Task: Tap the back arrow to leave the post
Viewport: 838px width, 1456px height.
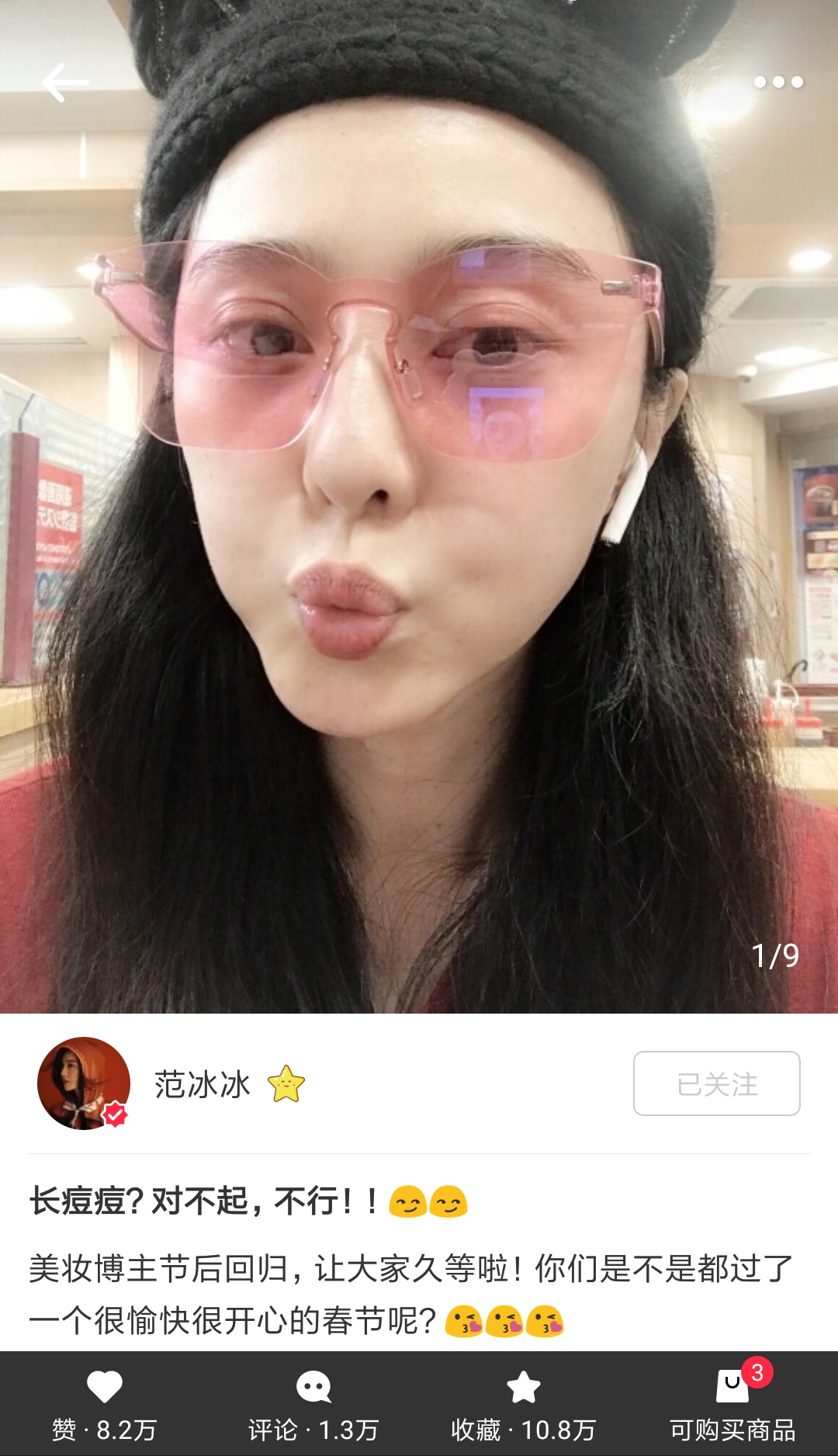Action: pos(65,81)
